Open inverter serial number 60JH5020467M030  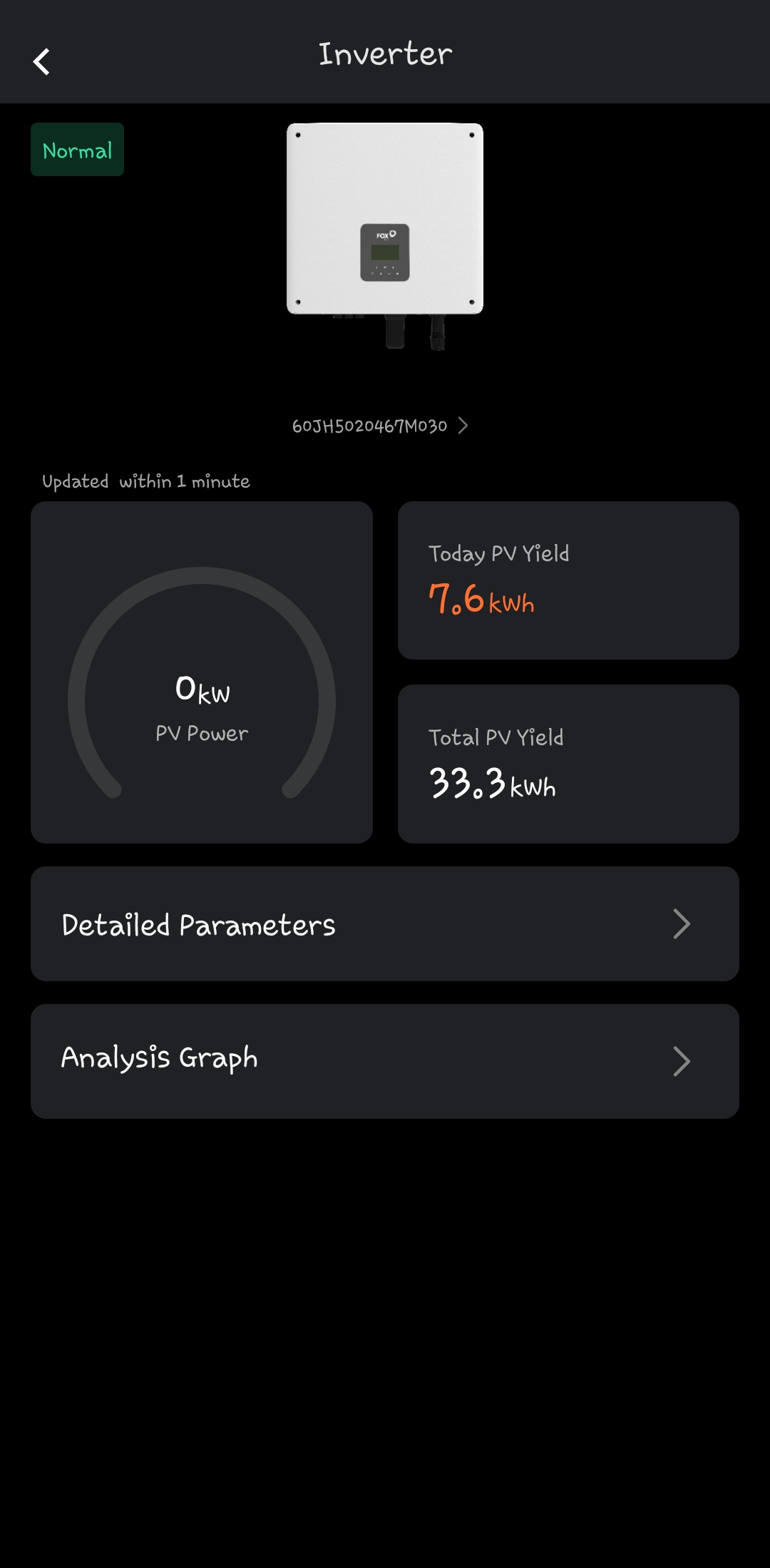379,426
